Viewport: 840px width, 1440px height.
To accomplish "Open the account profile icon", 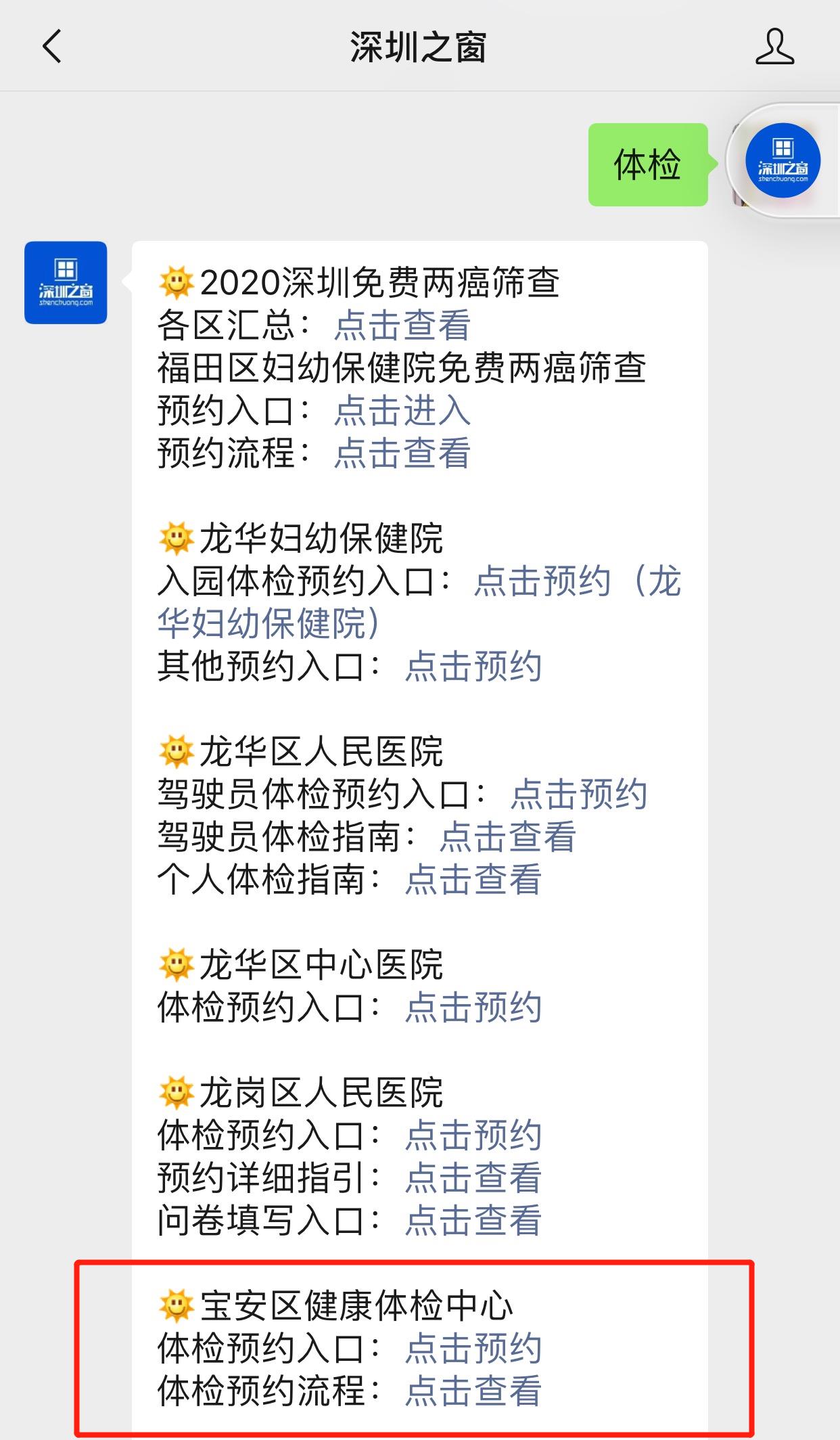I will 774,47.
